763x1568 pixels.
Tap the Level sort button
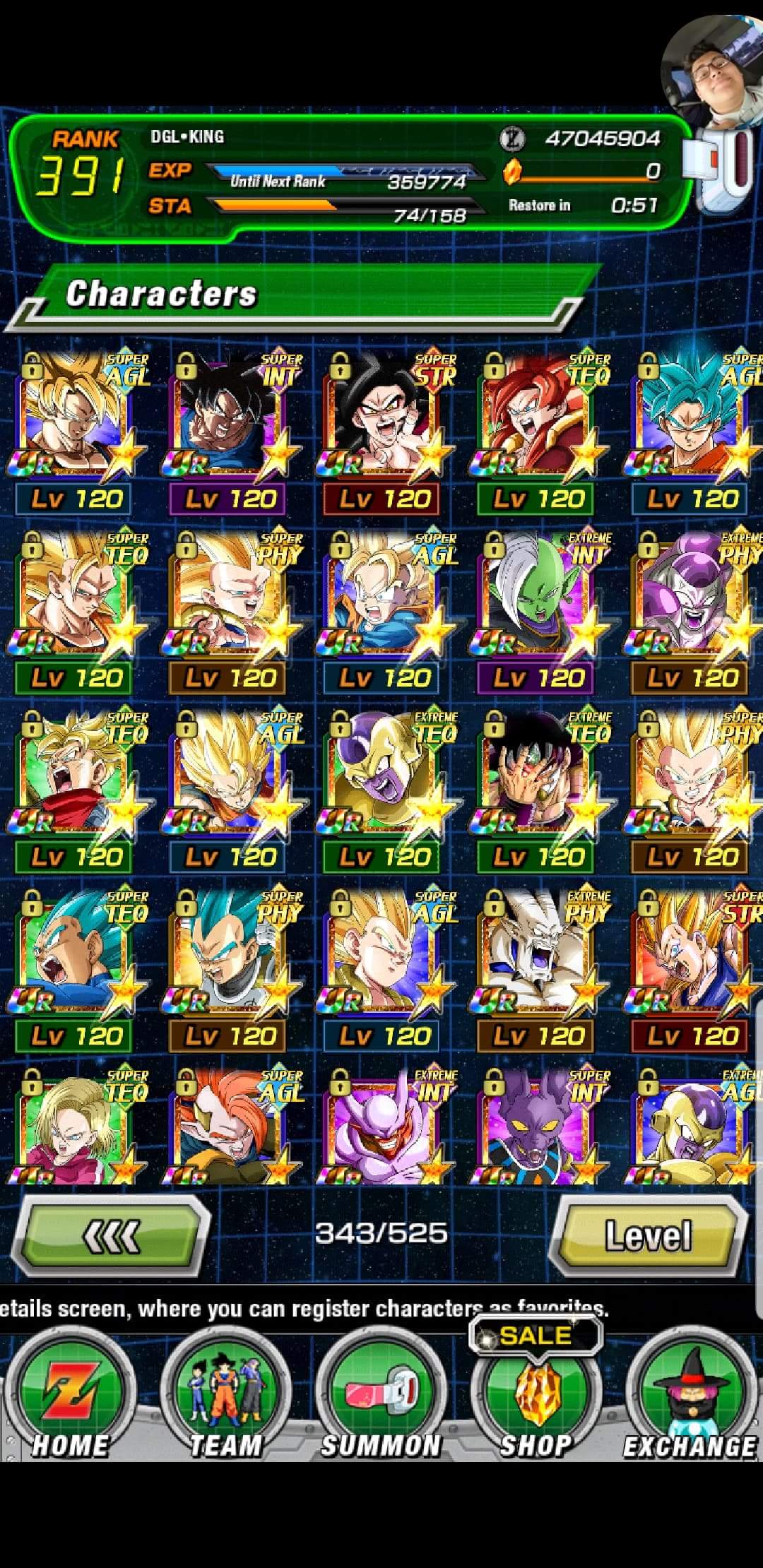tap(648, 1235)
